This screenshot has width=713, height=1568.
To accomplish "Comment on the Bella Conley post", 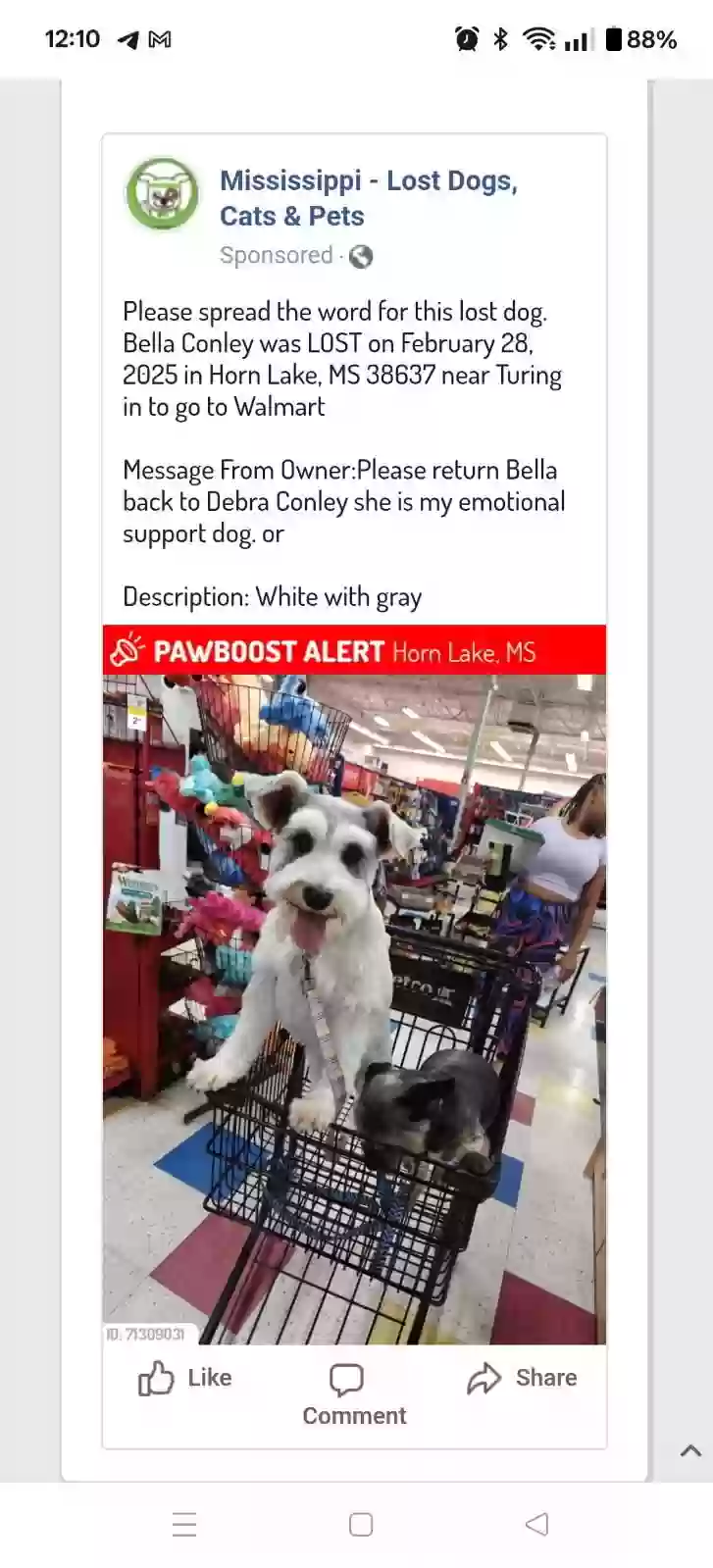I will (x=353, y=1394).
